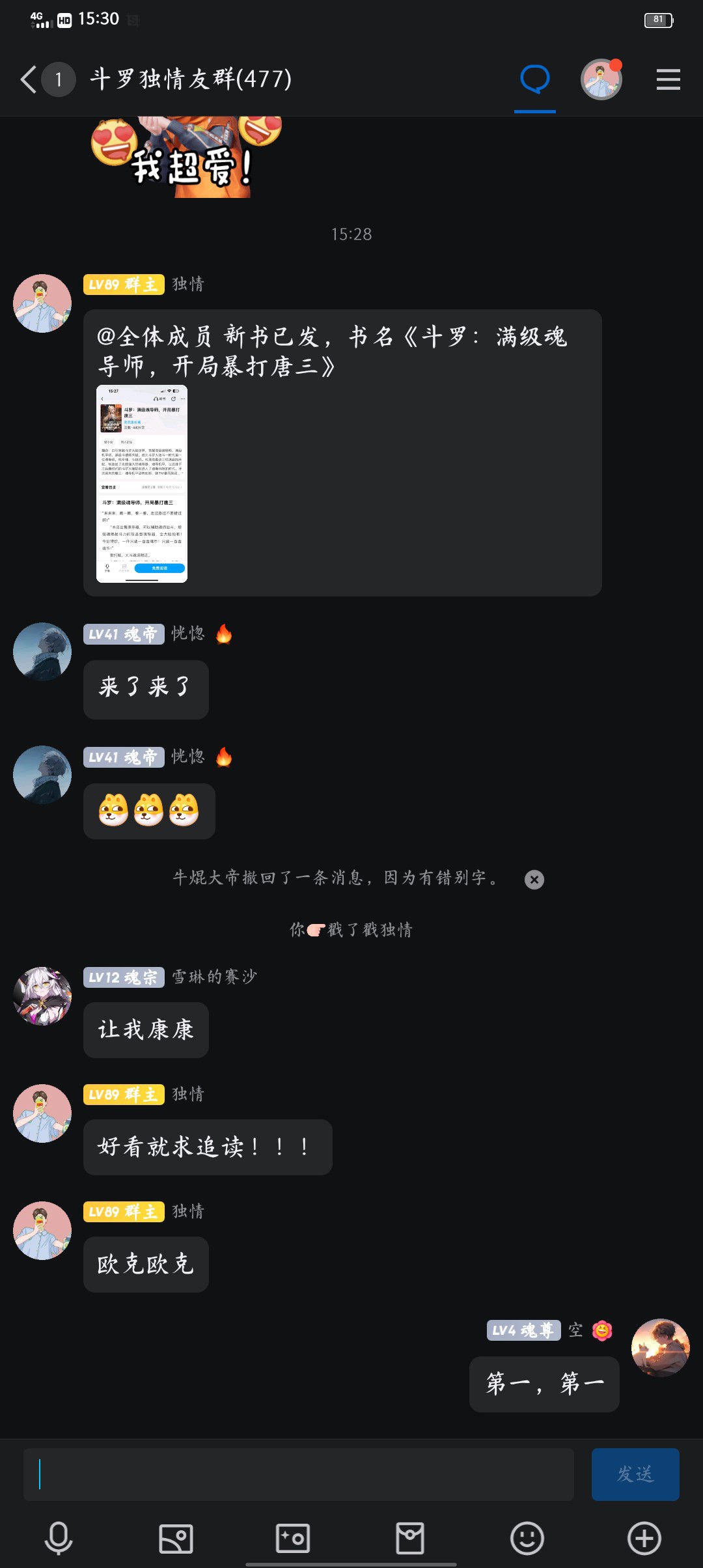
Task: Go back using the arrow
Action: click(29, 79)
